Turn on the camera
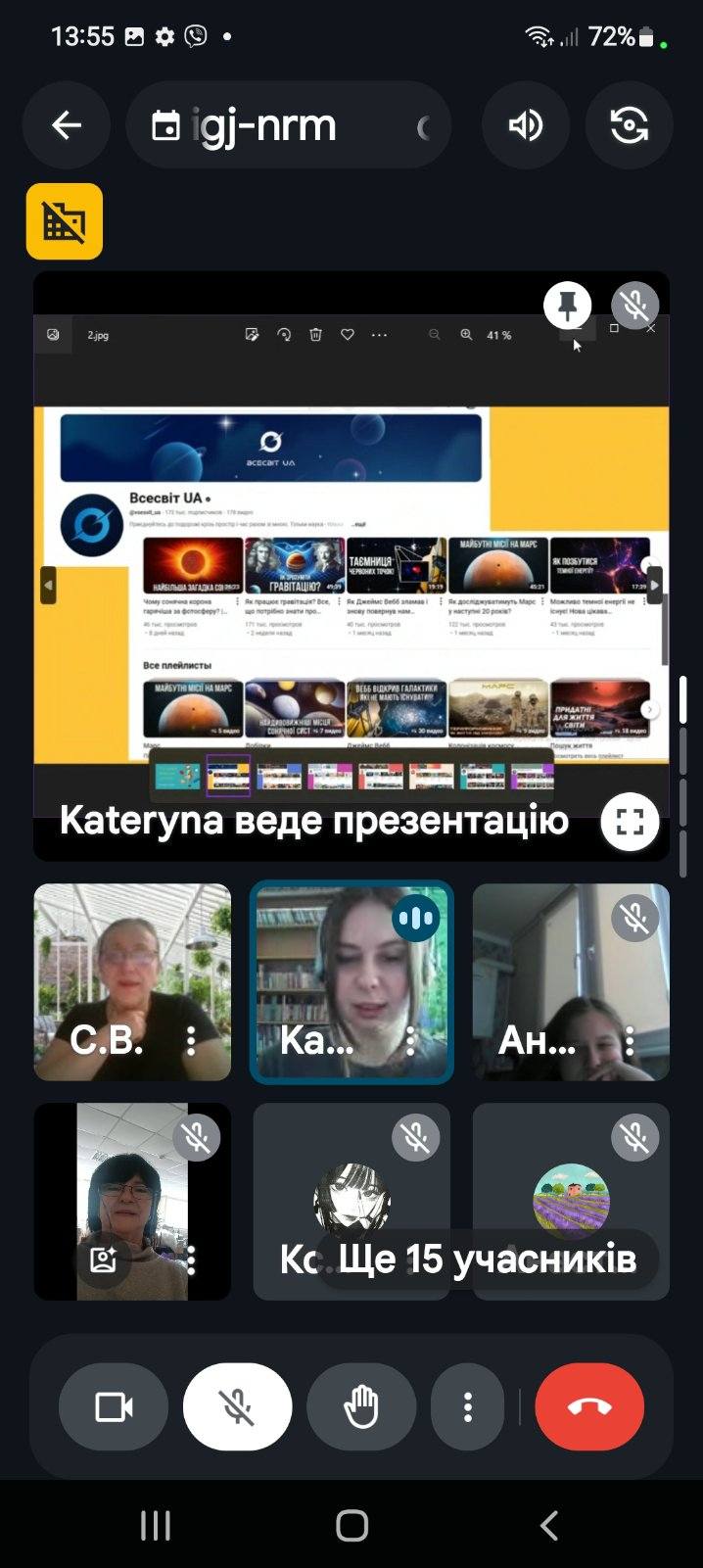 [x=114, y=1407]
